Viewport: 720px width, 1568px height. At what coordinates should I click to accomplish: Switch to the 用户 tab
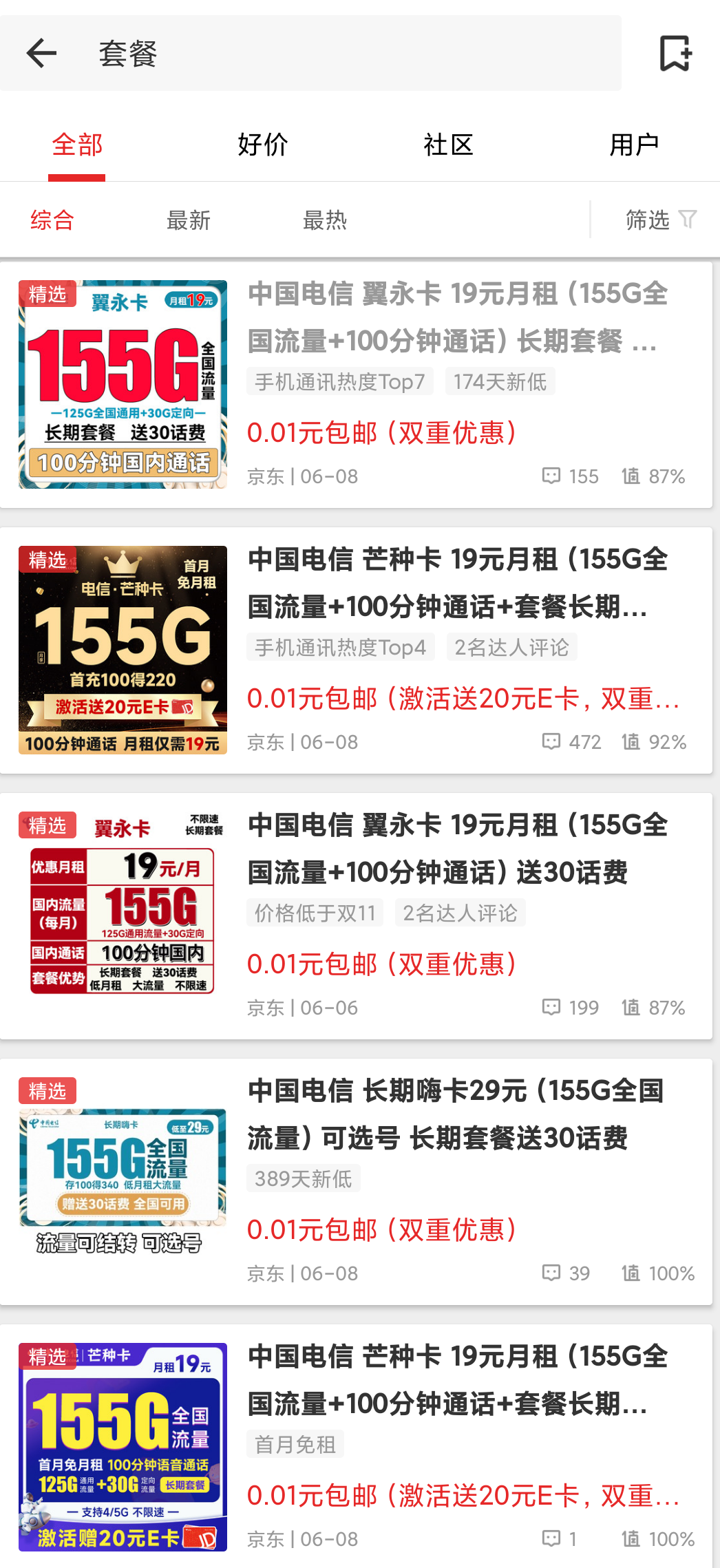(x=635, y=145)
